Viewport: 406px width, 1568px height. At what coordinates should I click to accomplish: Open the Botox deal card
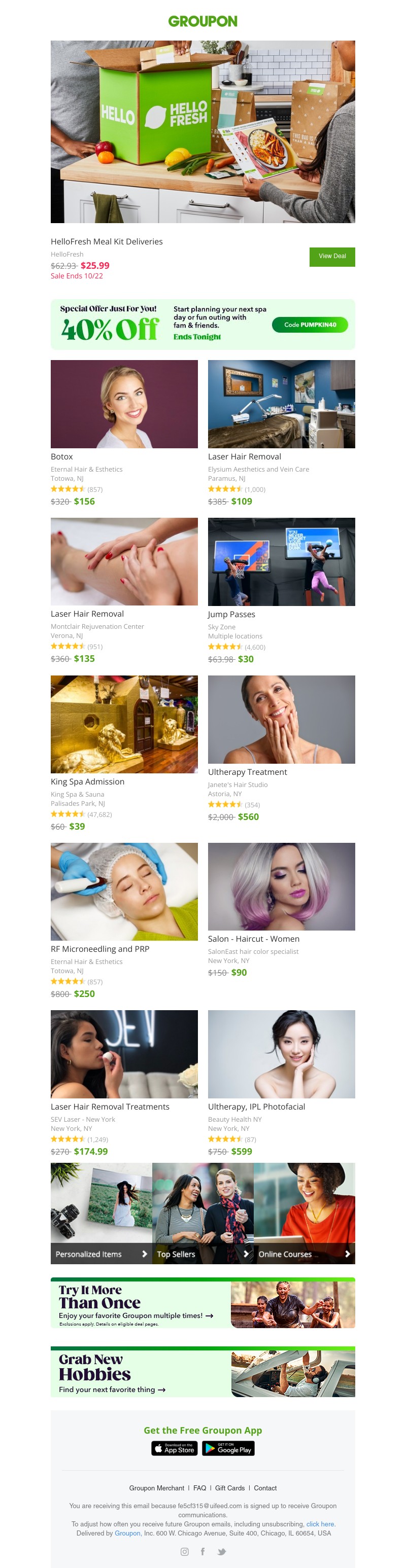(124, 404)
